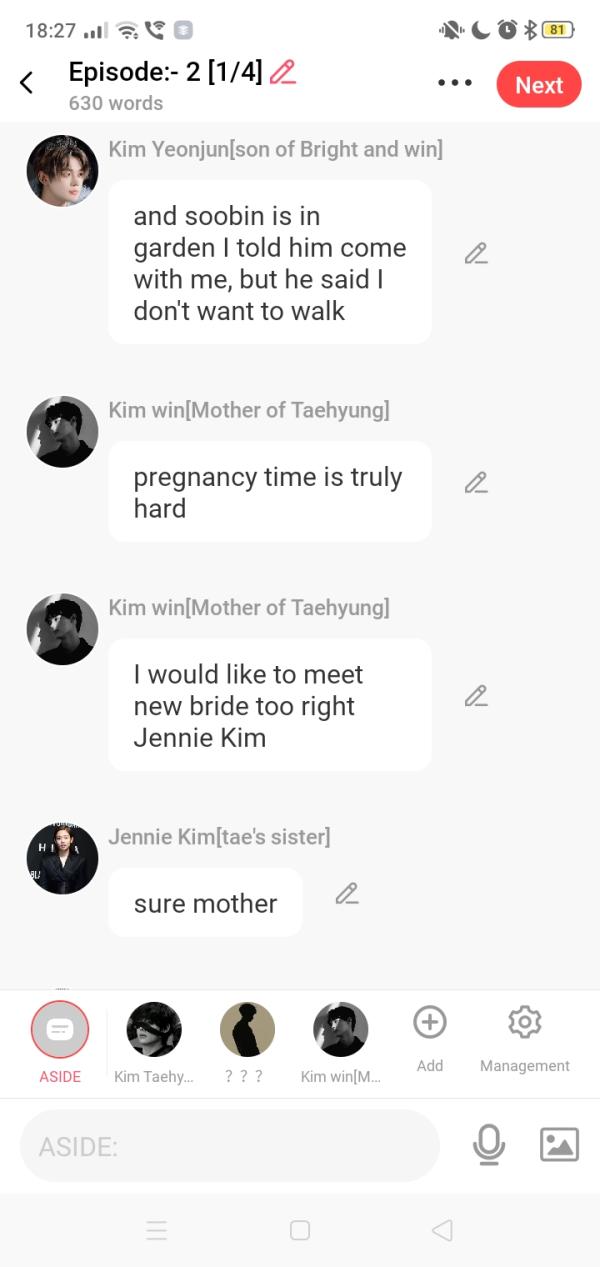Viewport: 600px width, 1267px height.
Task: Edit the Episode 2 title with the pencil
Action: [x=283, y=72]
